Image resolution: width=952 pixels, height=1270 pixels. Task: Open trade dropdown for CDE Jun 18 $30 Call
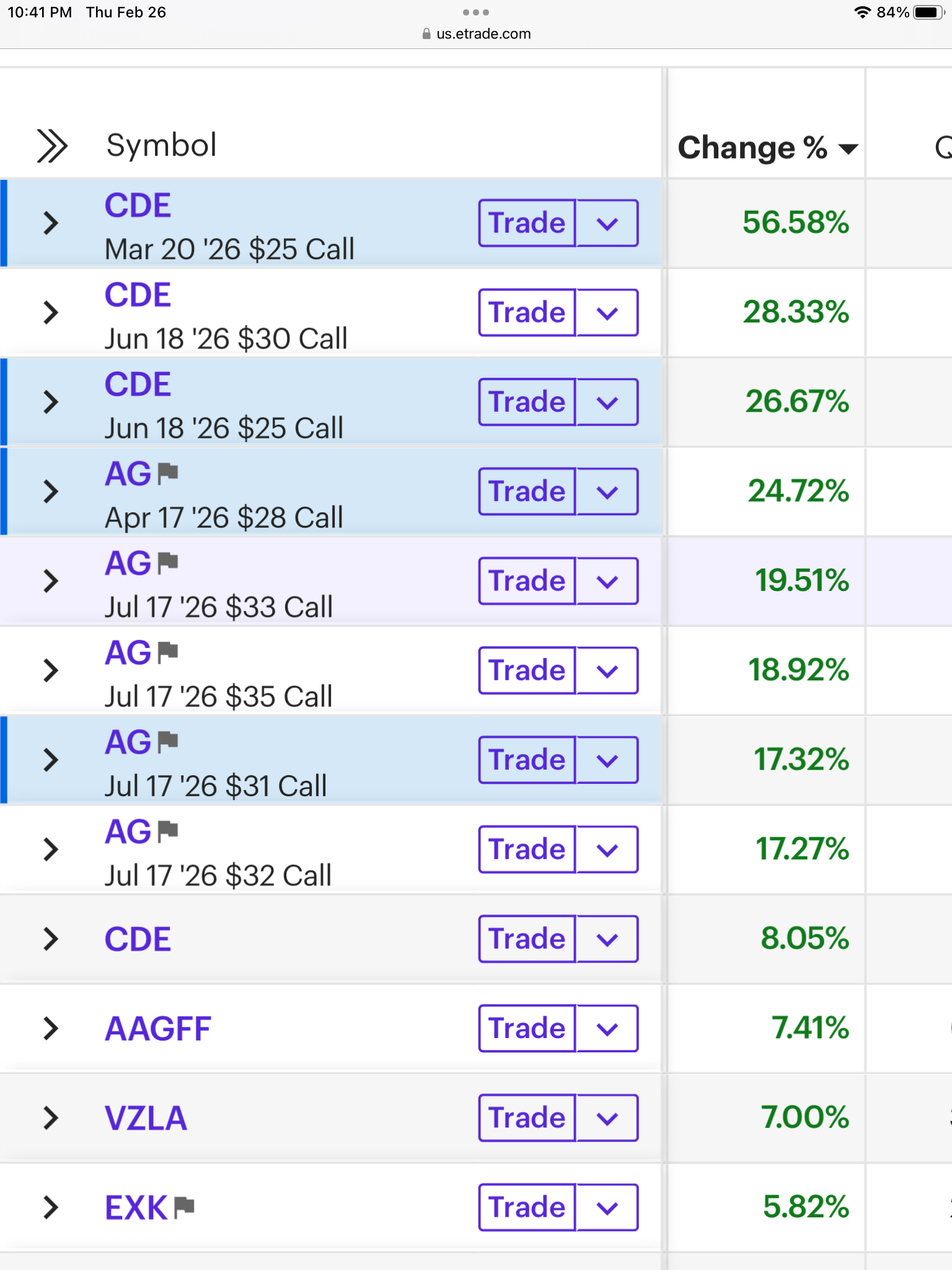tap(607, 313)
